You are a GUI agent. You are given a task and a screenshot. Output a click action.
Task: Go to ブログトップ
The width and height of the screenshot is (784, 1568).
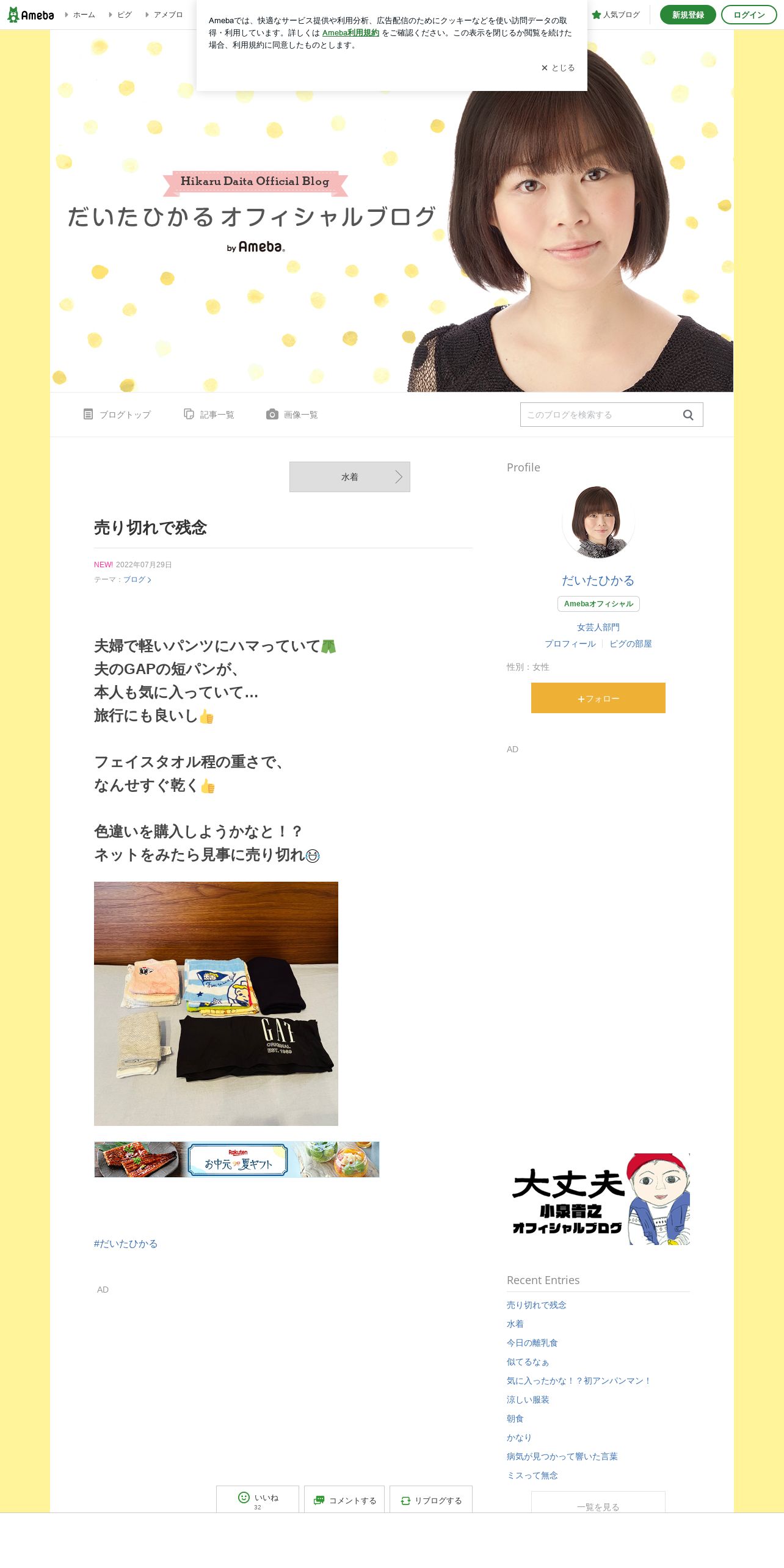click(x=117, y=415)
